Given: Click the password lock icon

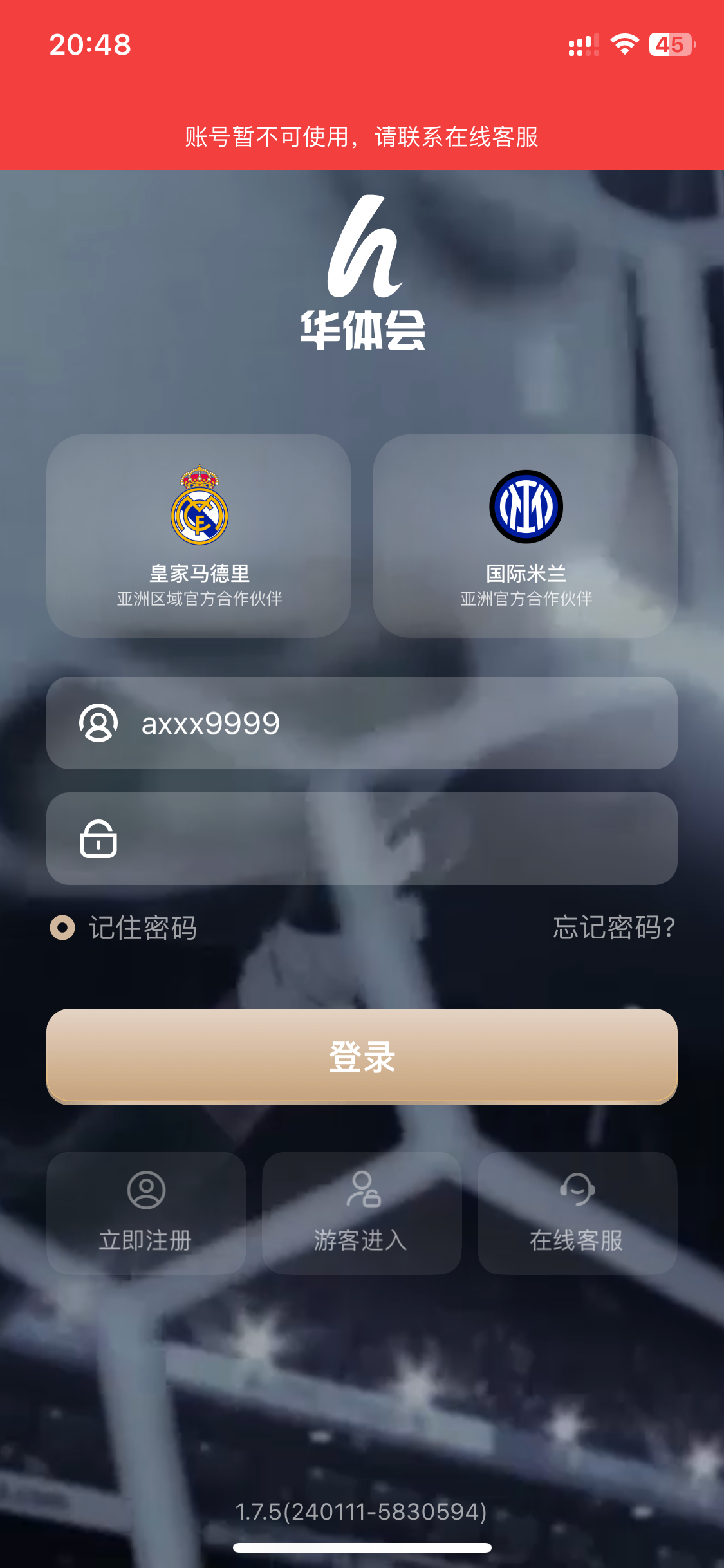Looking at the screenshot, I should (x=98, y=839).
